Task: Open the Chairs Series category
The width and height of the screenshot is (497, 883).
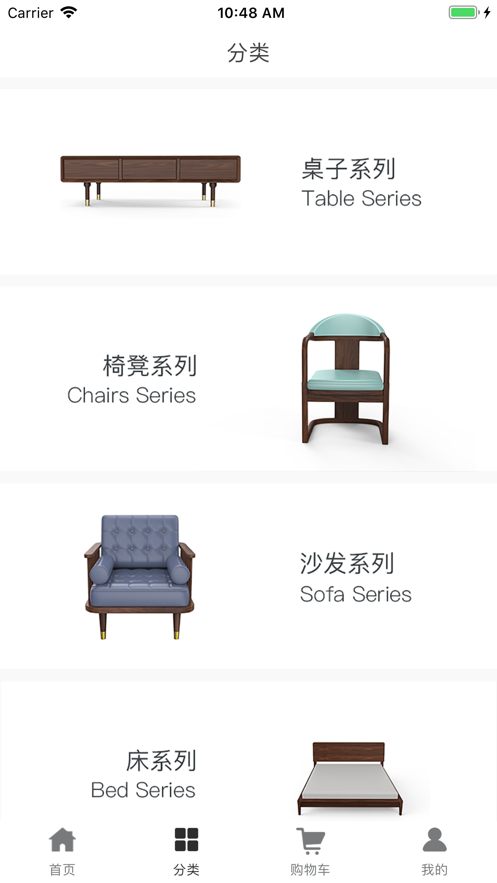Action: click(248, 379)
